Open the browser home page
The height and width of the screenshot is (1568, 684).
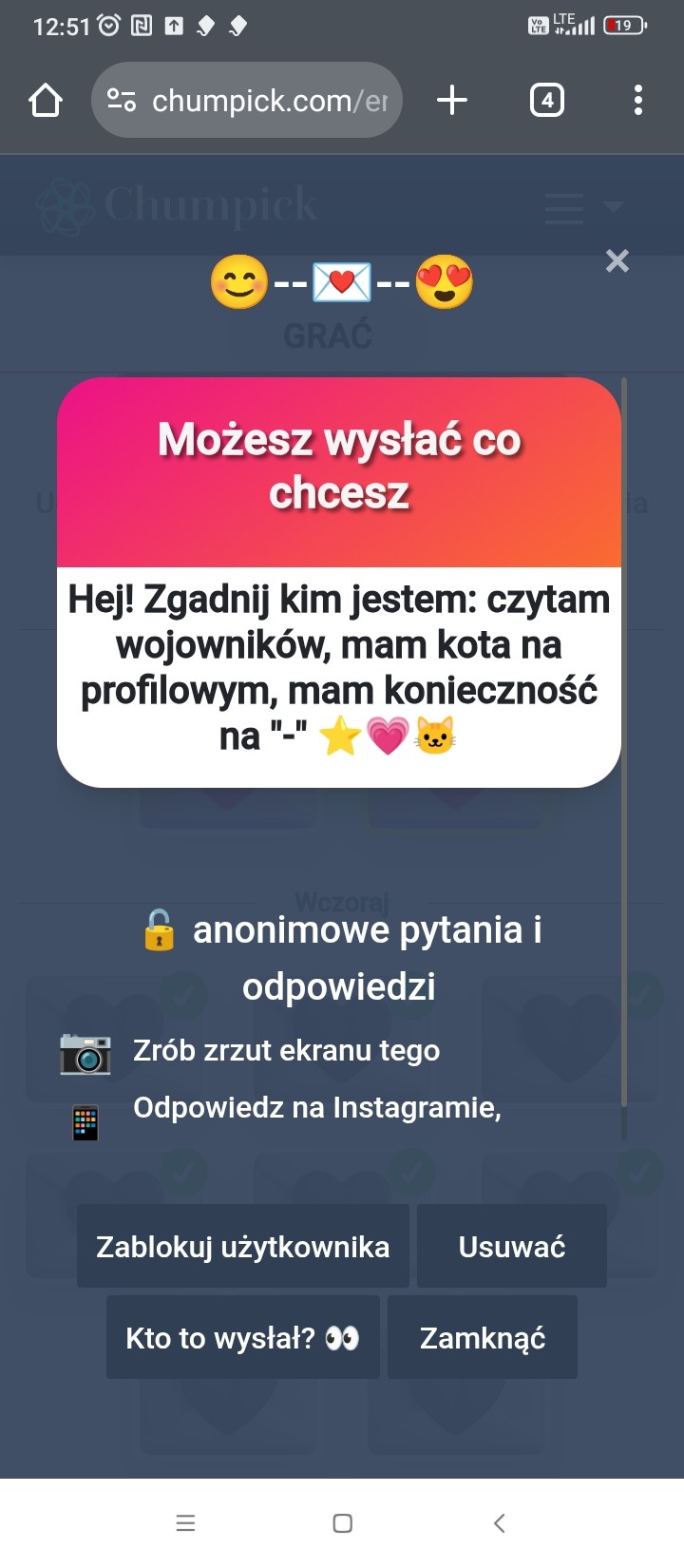46,100
